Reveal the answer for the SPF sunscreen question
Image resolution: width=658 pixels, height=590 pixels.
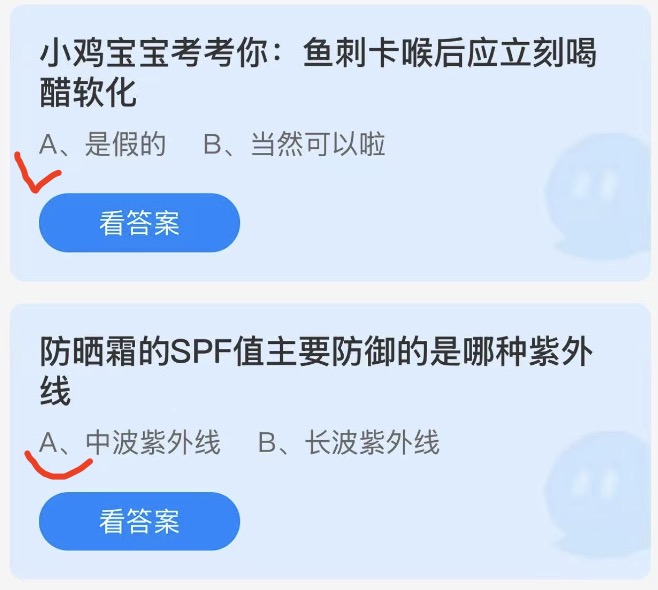coord(139,521)
